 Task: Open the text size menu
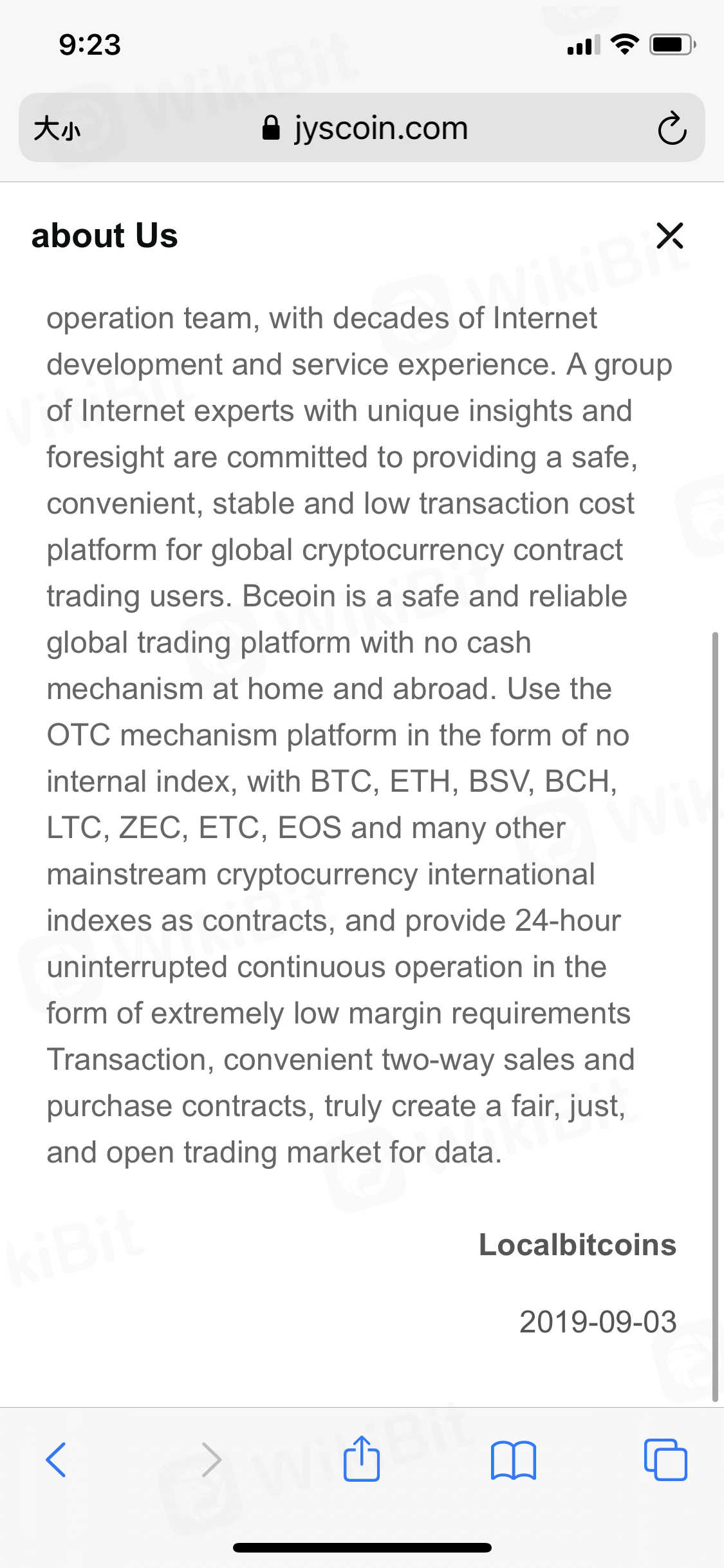57,129
